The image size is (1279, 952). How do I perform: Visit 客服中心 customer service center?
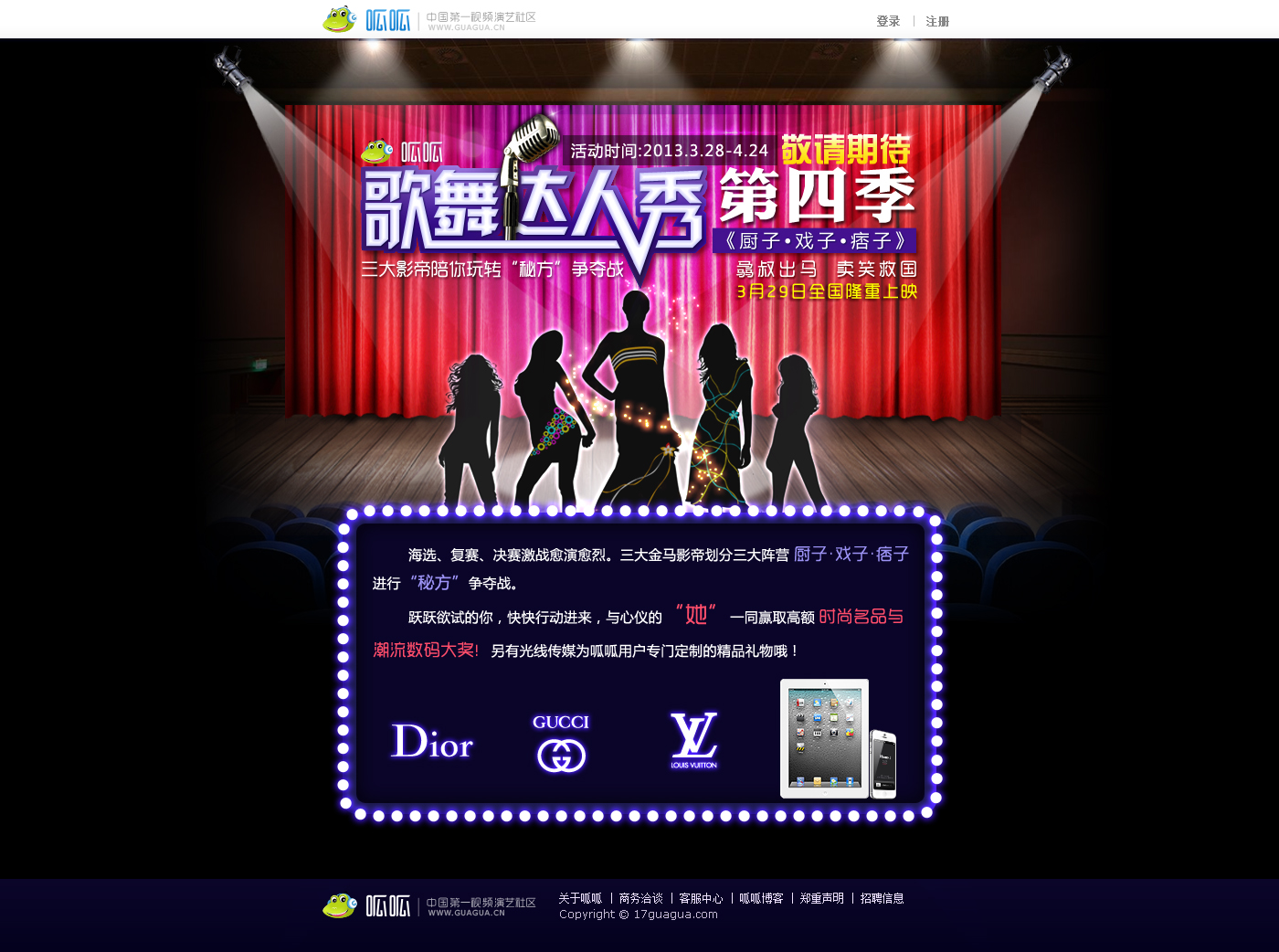[701, 898]
